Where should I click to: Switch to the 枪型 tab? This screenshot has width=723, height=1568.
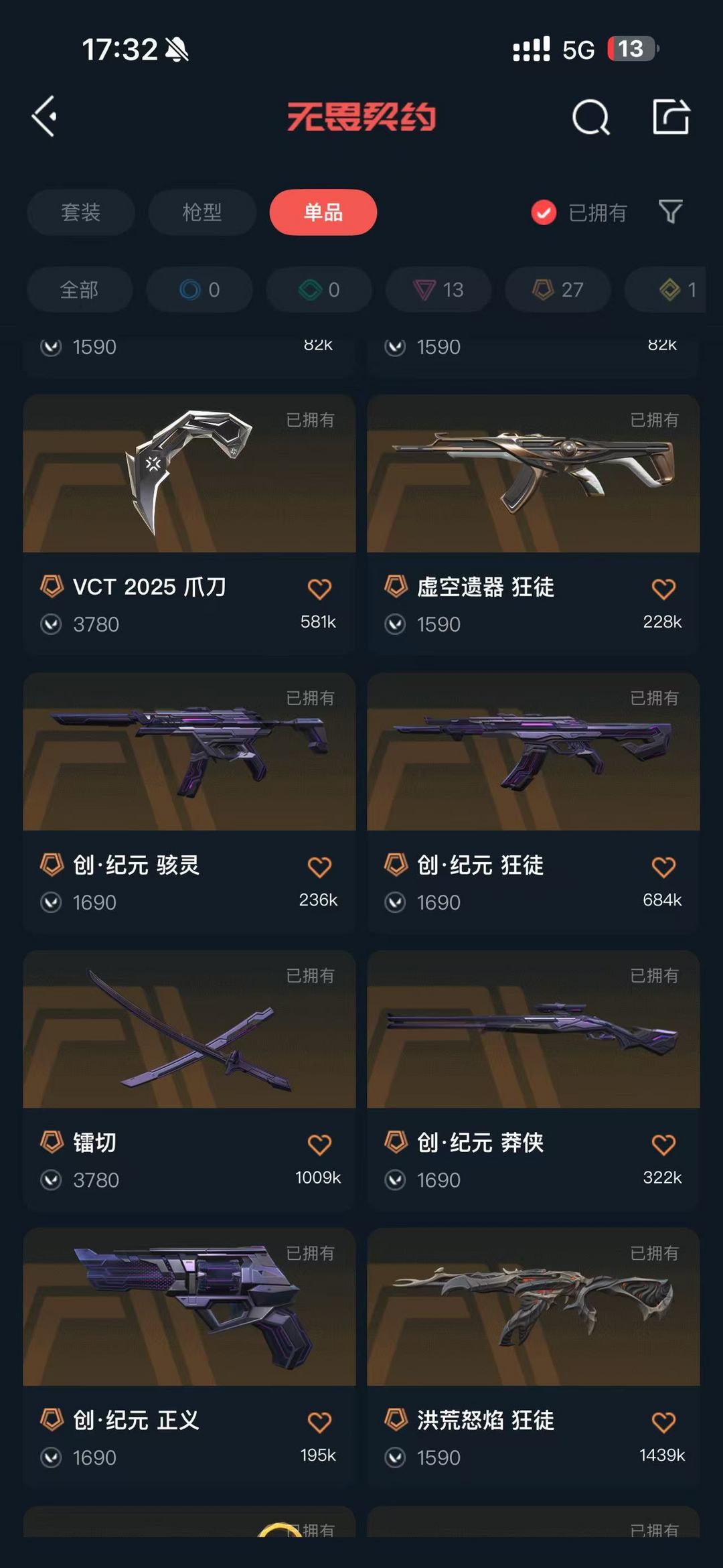click(x=202, y=212)
